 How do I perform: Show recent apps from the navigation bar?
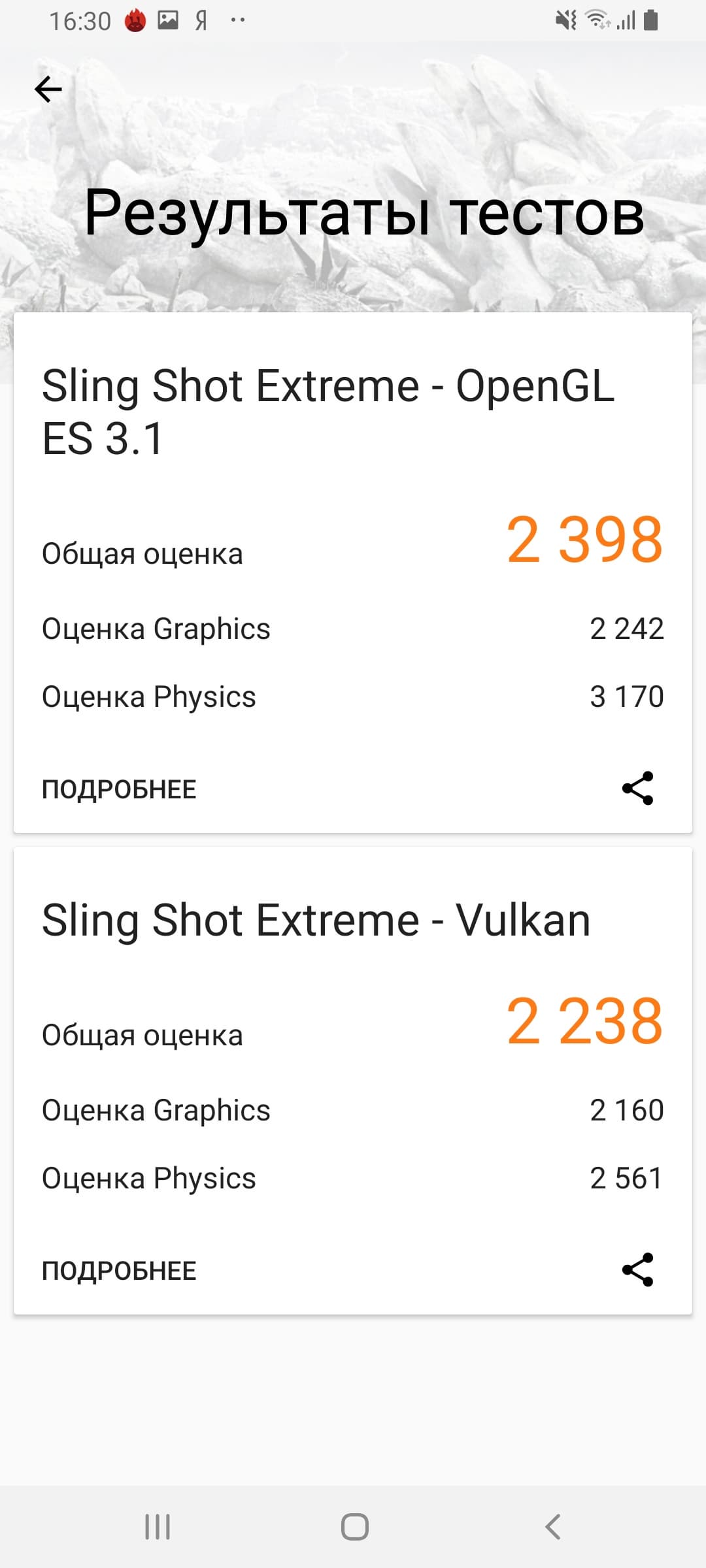click(158, 1527)
